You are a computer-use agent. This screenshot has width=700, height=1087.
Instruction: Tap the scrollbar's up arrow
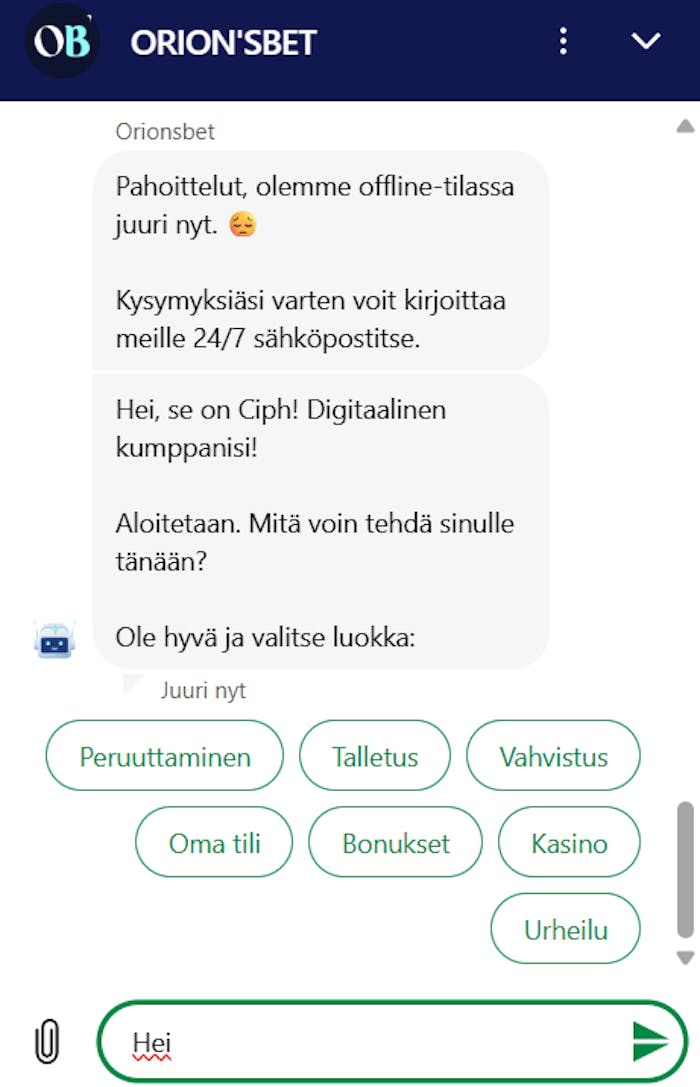coord(685,127)
